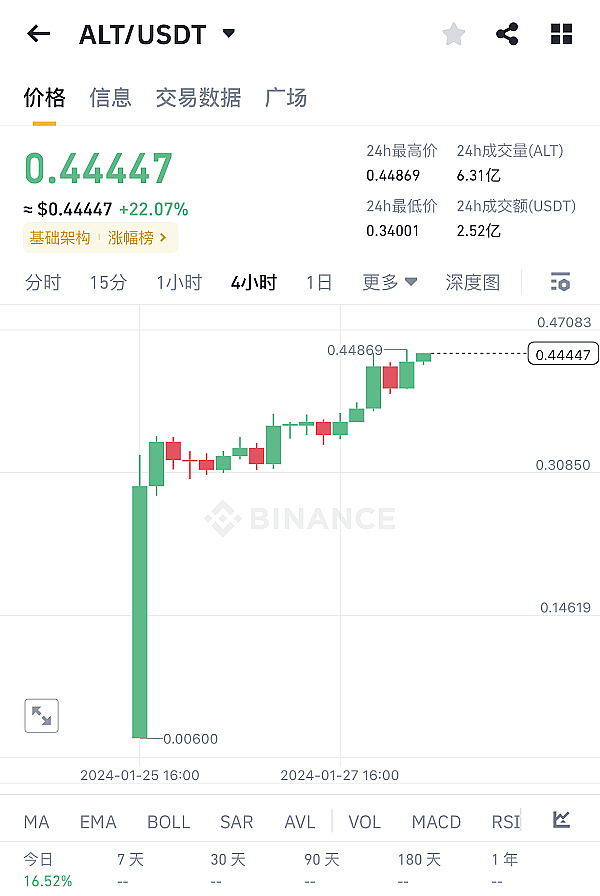
Task: Open the grid menu icon
Action: 562,35
